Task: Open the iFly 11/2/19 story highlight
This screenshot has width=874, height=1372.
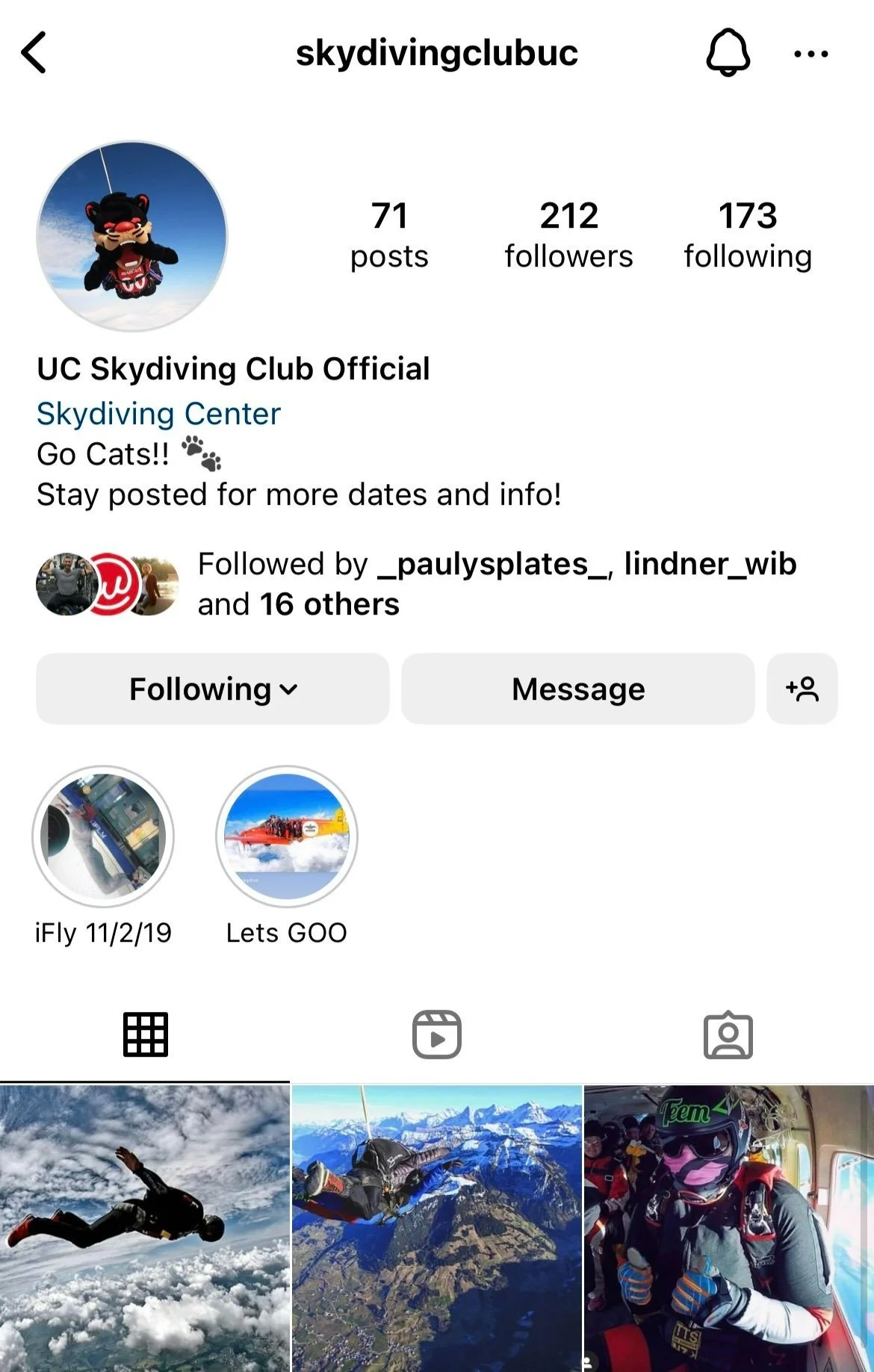Action: [103, 836]
